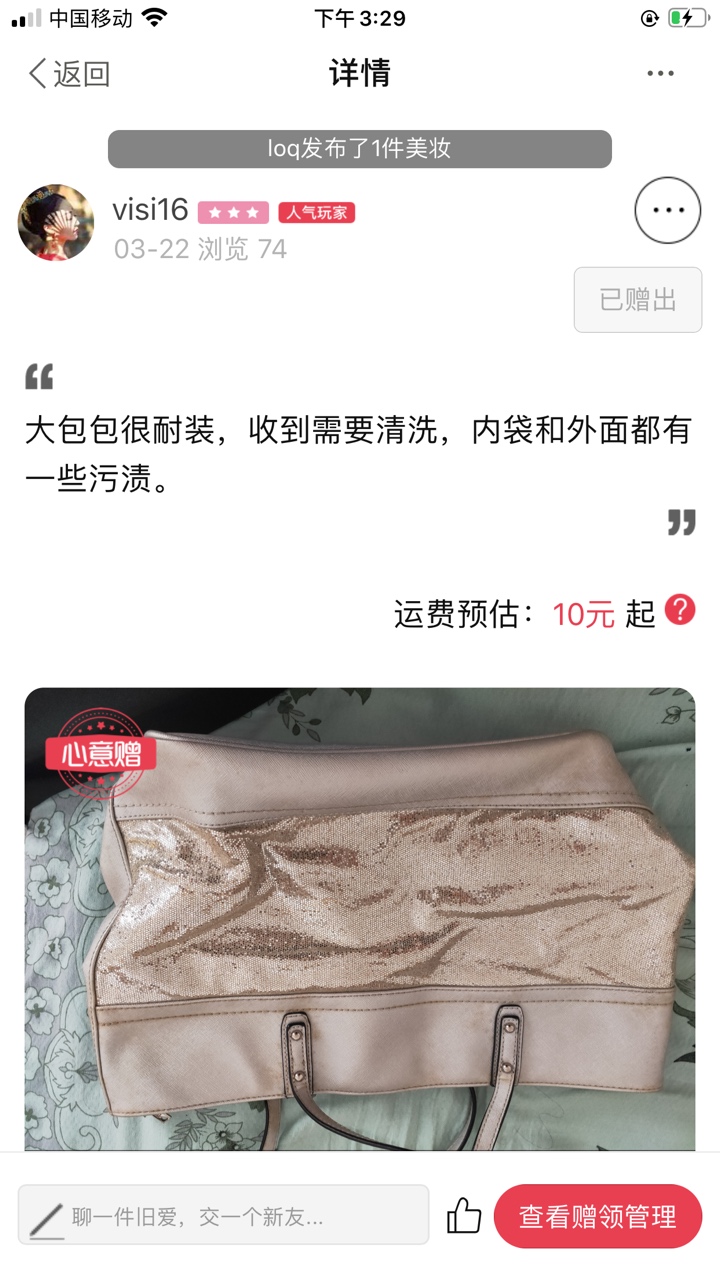This screenshot has height=1280, width=720.
Task: Open the top-right three-dot overflow menu
Action: tap(660, 74)
